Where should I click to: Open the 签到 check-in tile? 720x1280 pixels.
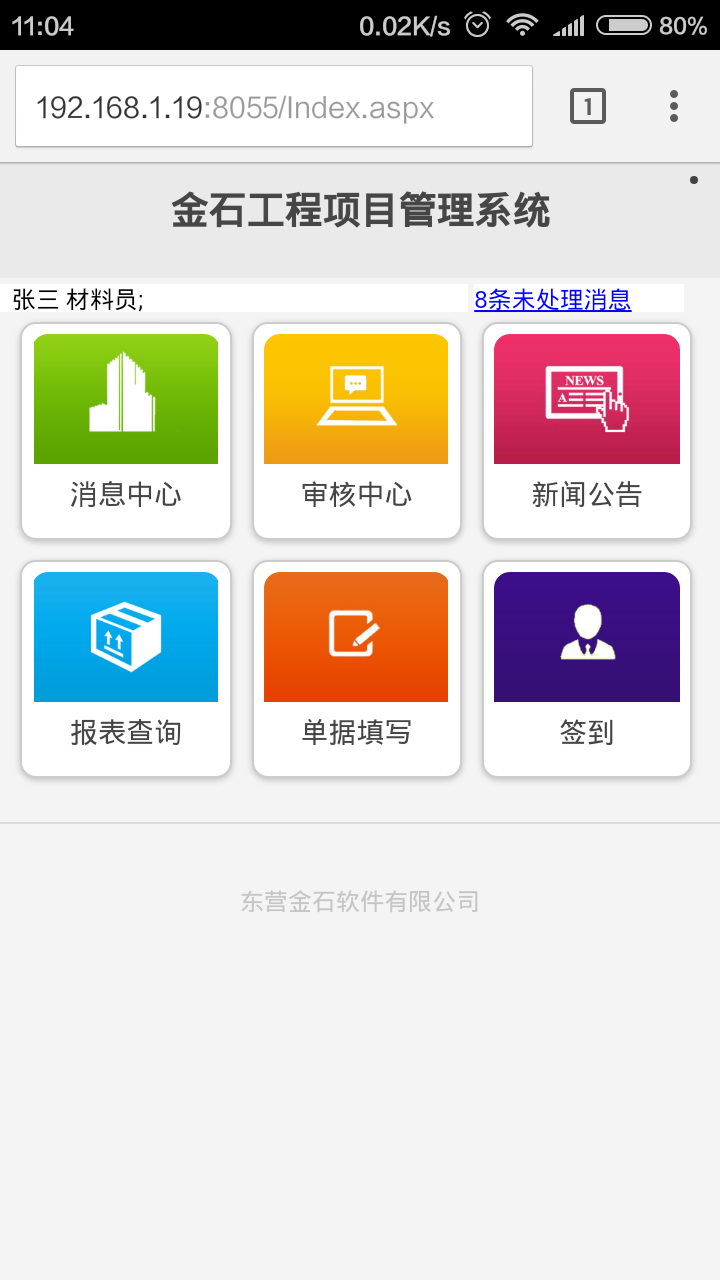click(x=587, y=668)
